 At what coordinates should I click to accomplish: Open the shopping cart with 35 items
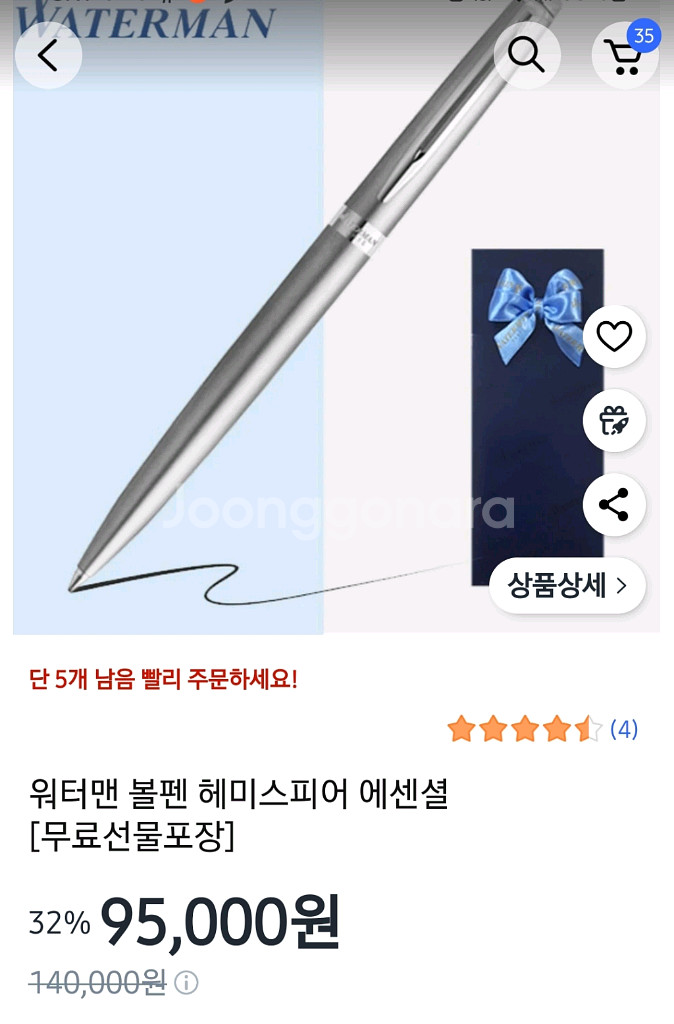point(624,56)
